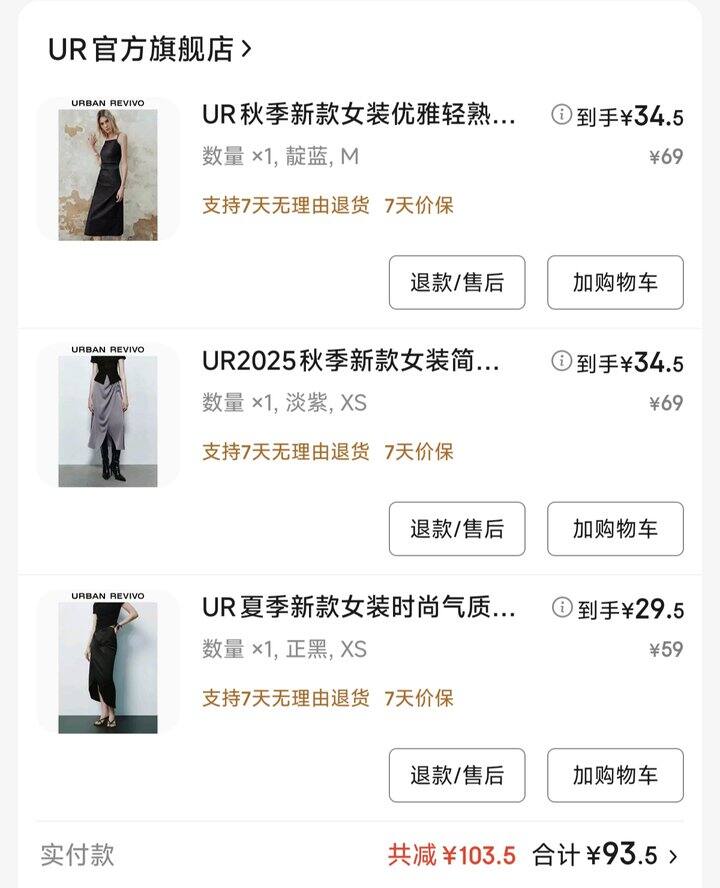Show price info for the 正黑 item
The image size is (720, 888).
click(562, 608)
